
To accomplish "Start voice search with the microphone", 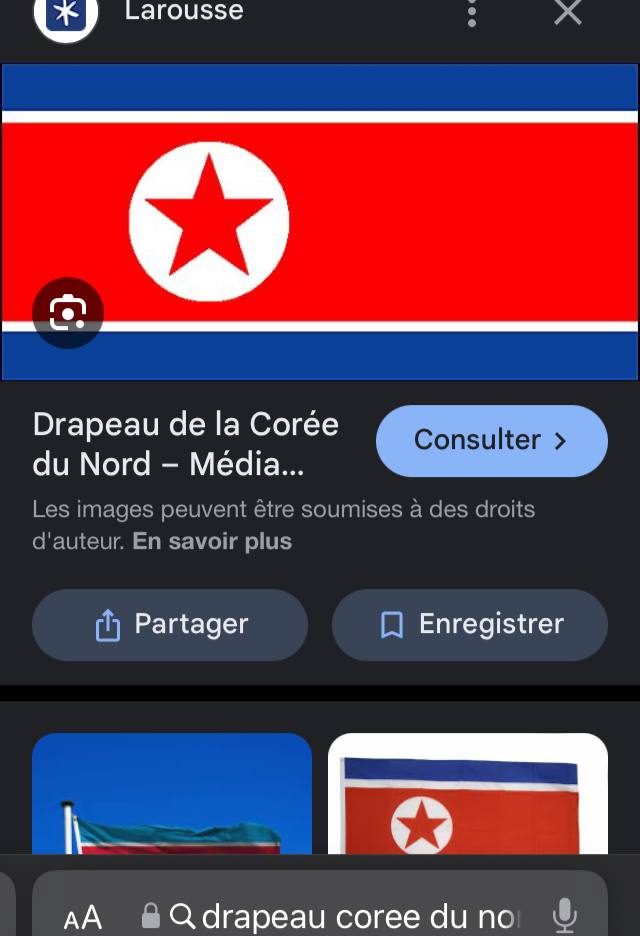I will 565,915.
